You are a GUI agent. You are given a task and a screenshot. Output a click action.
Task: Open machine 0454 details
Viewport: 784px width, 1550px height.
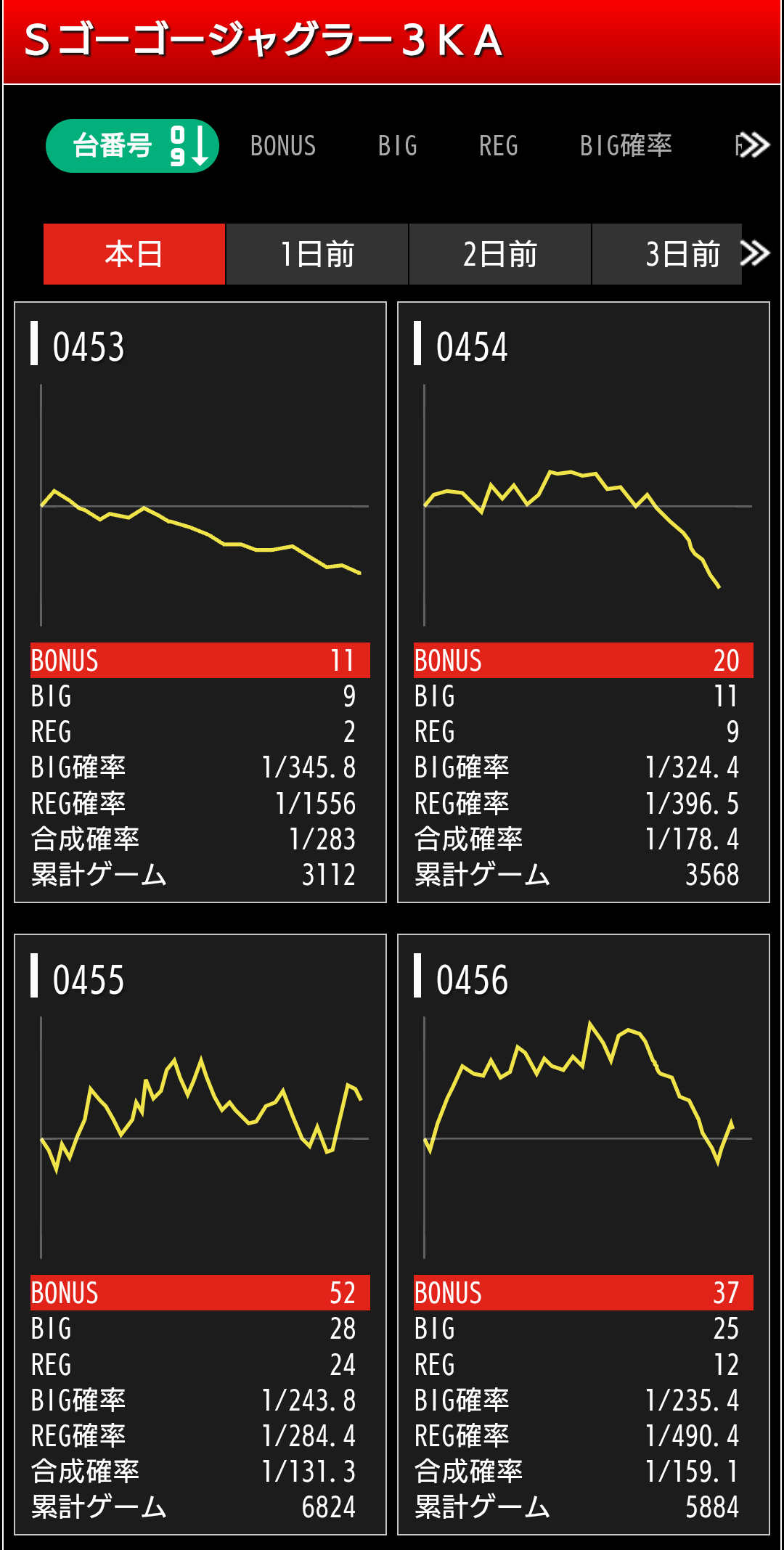(x=584, y=602)
